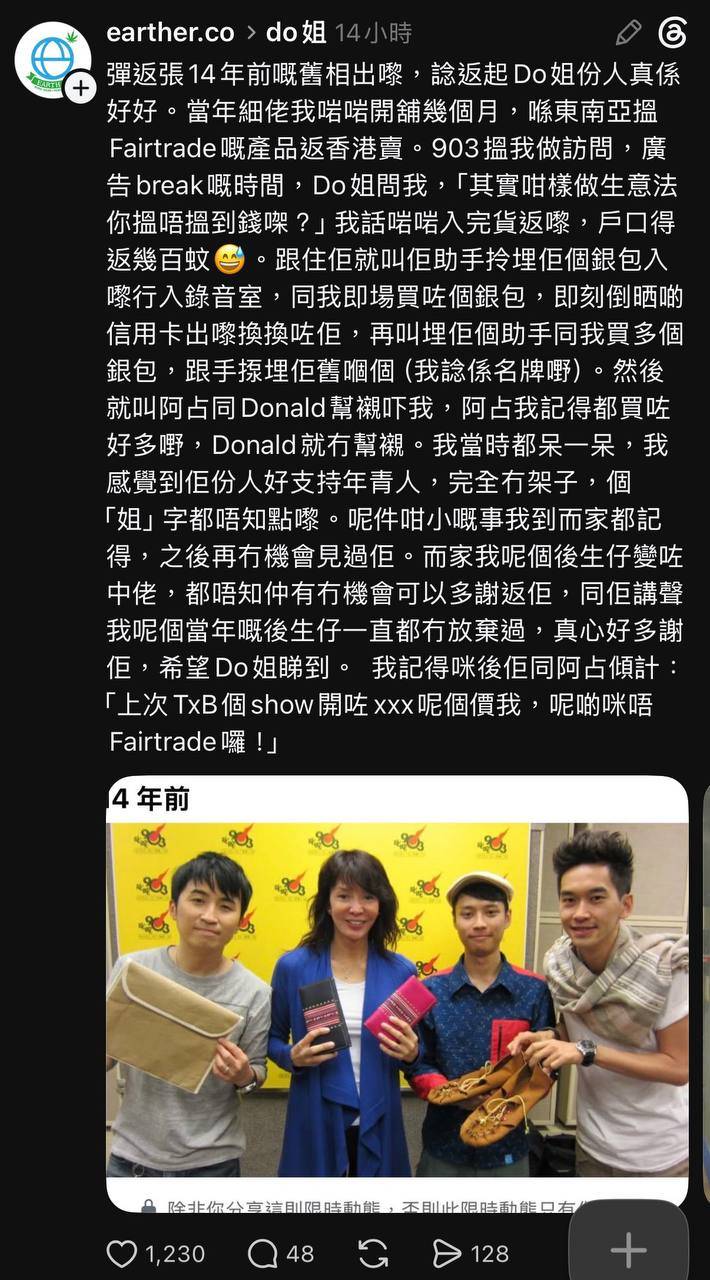This screenshot has width=710, height=1280.
Task: Open the attached 14 years ago photo
Action: click(397, 993)
